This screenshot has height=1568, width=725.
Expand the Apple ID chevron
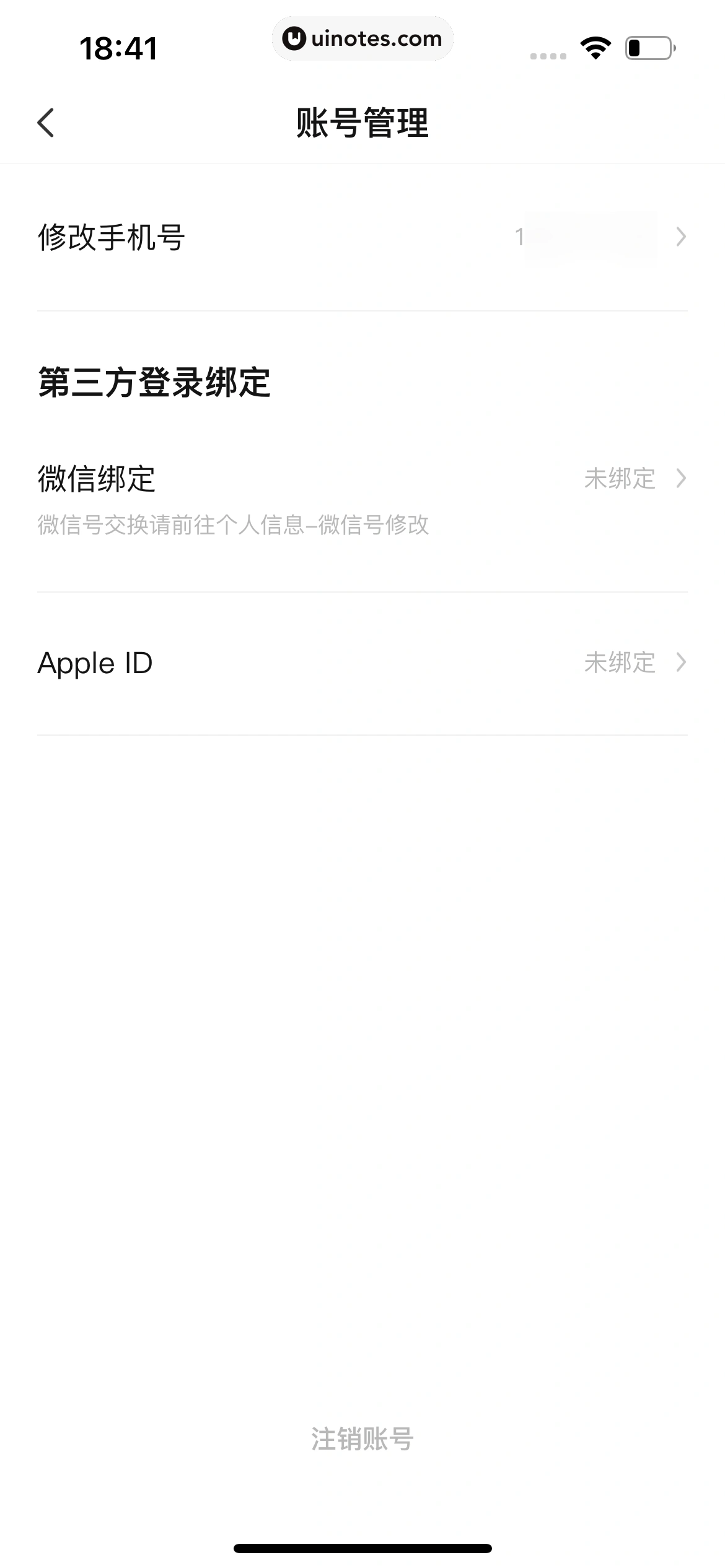click(x=680, y=663)
